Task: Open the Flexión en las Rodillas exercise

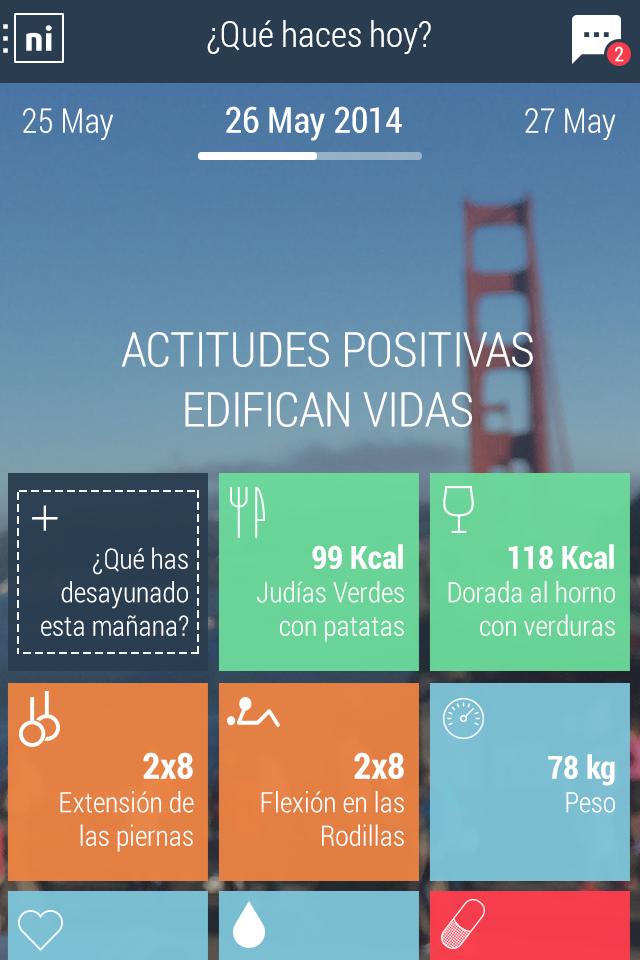Action: (x=319, y=781)
